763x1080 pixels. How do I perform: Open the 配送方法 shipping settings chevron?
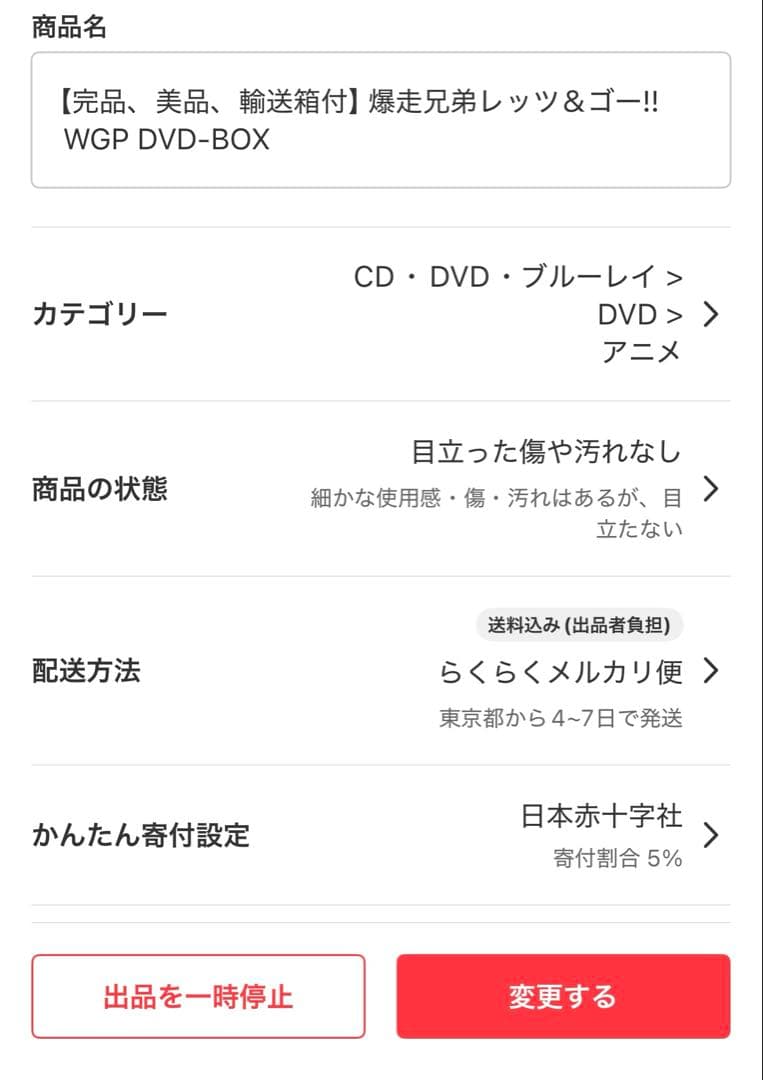pos(711,672)
